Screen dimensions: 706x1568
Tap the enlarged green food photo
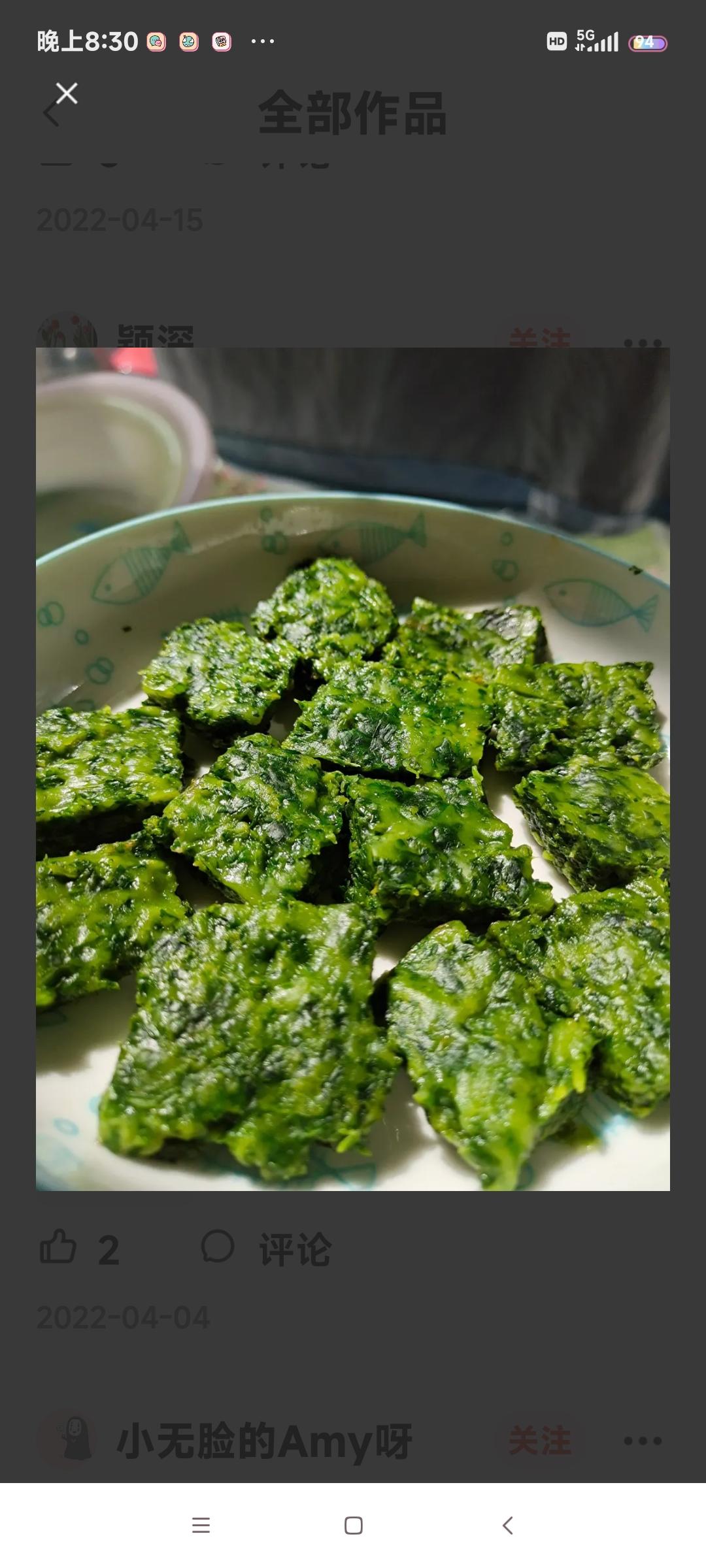point(353,768)
